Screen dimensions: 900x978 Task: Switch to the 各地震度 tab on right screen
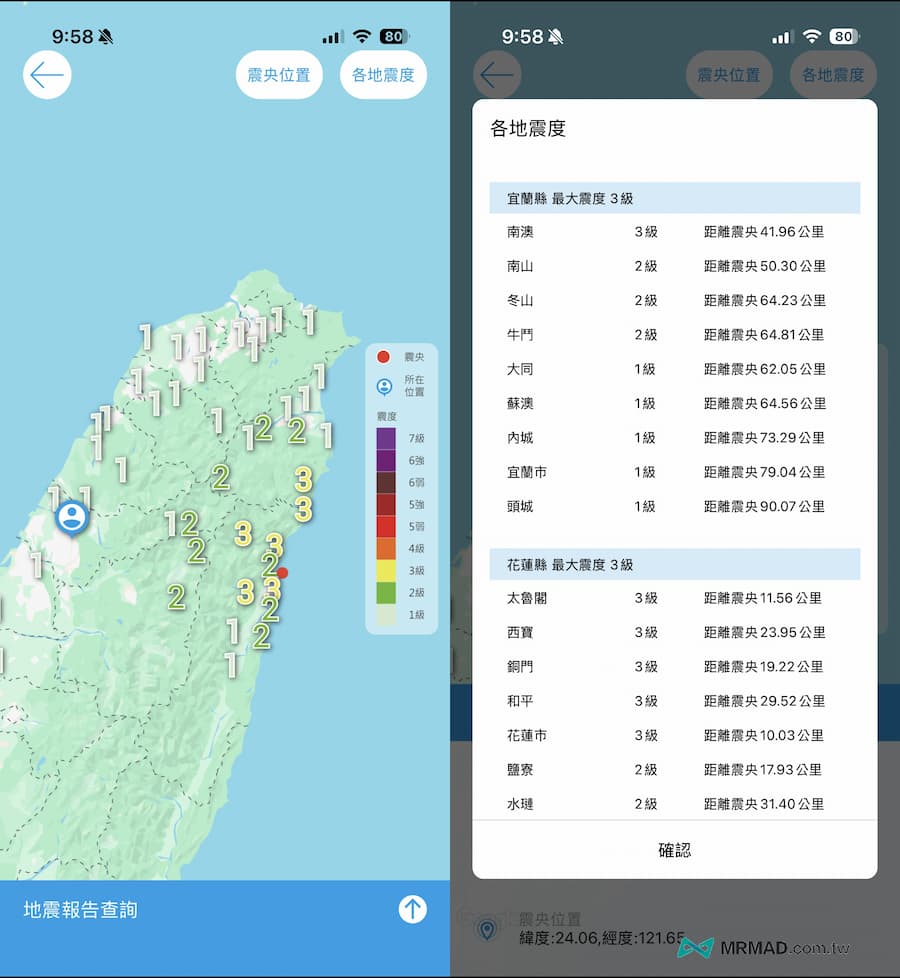click(x=833, y=75)
